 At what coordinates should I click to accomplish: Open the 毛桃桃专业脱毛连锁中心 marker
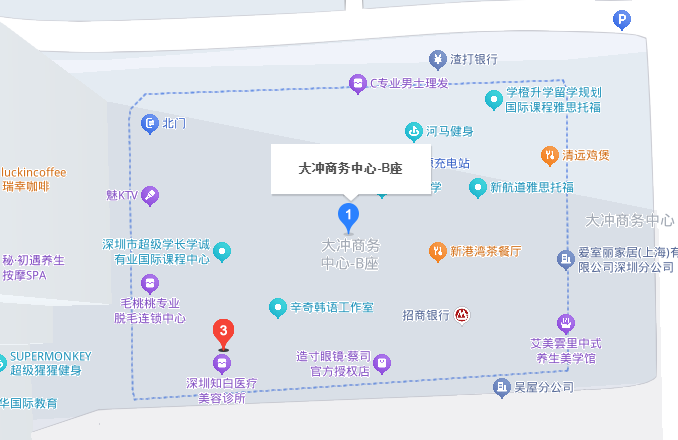pos(149,284)
